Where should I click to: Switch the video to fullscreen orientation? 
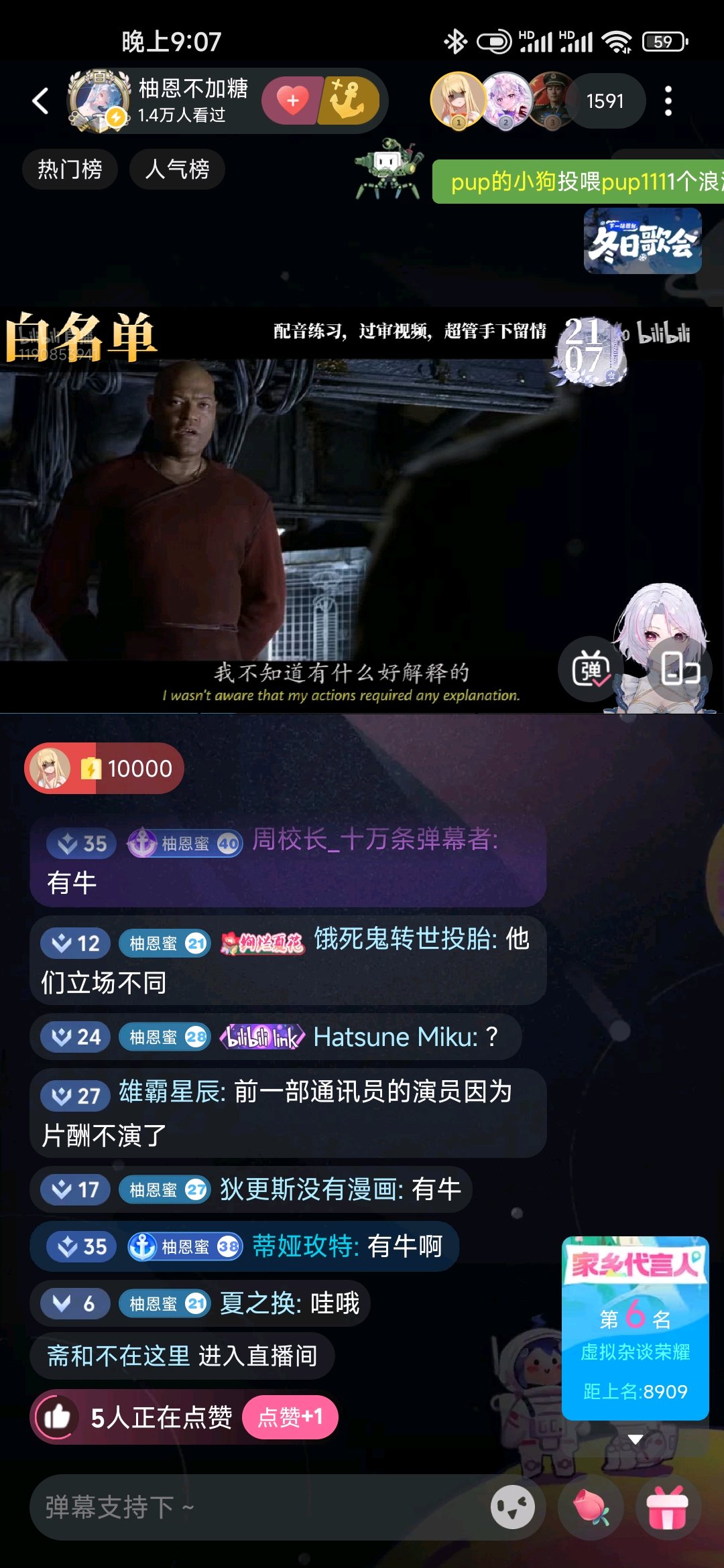coord(680,669)
